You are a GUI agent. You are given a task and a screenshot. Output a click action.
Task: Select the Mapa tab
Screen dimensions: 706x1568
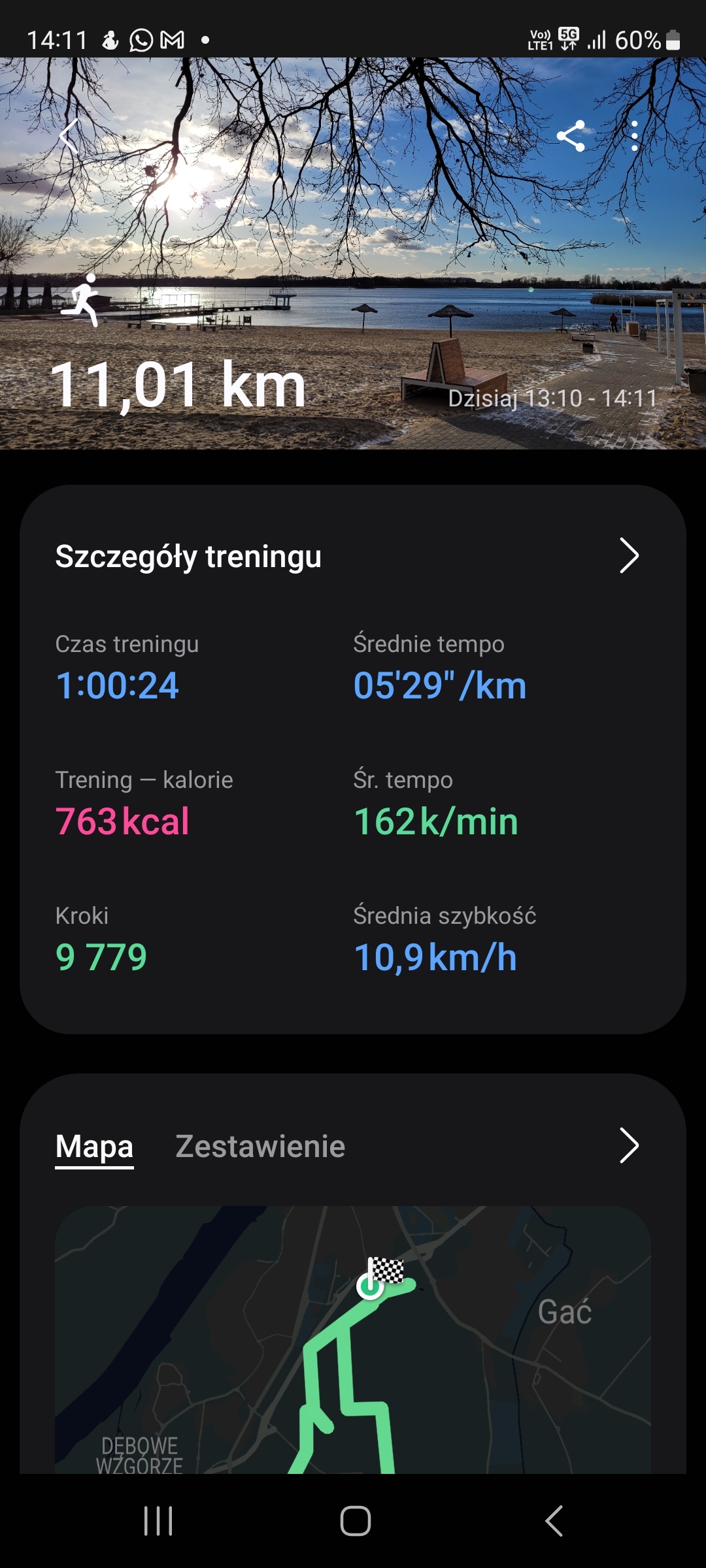(x=95, y=1147)
